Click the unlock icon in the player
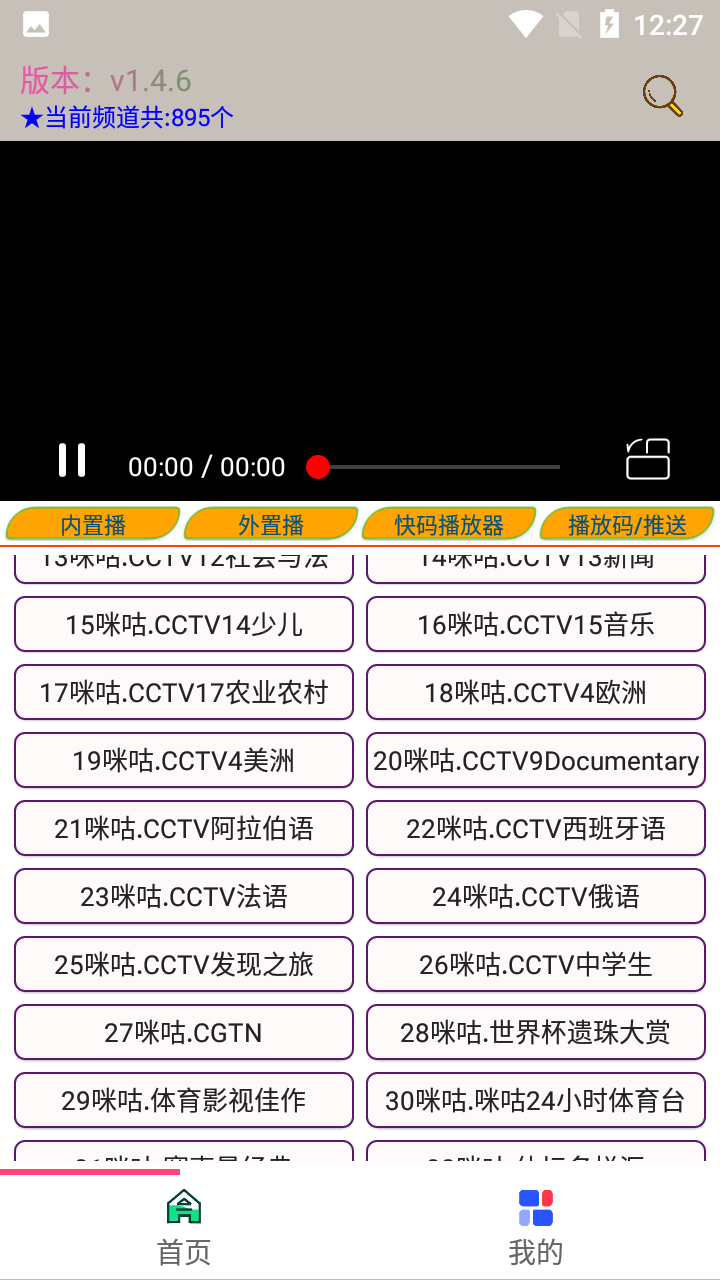 [647, 459]
